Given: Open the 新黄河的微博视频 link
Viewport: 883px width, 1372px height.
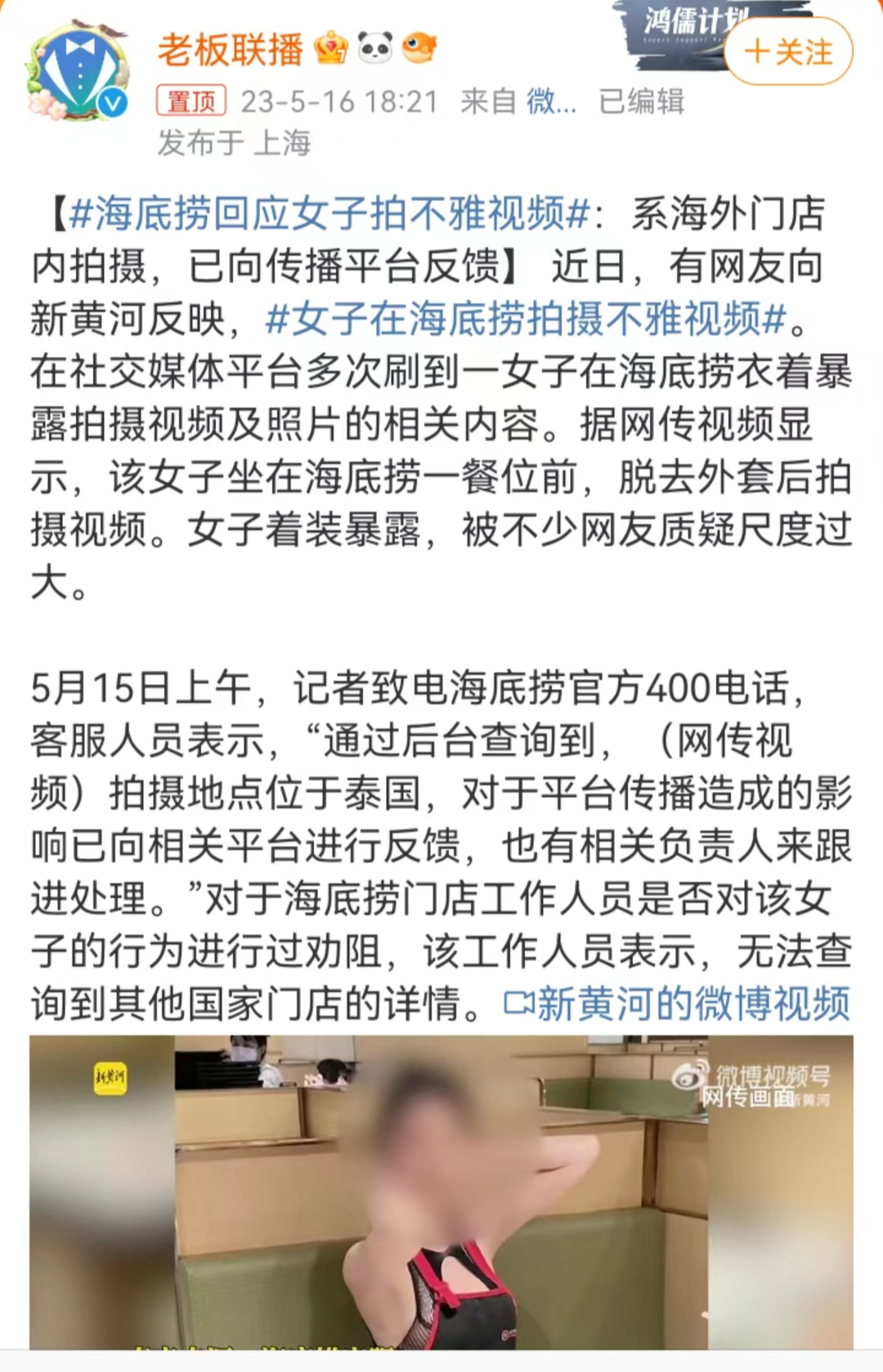Looking at the screenshot, I should (x=677, y=1003).
